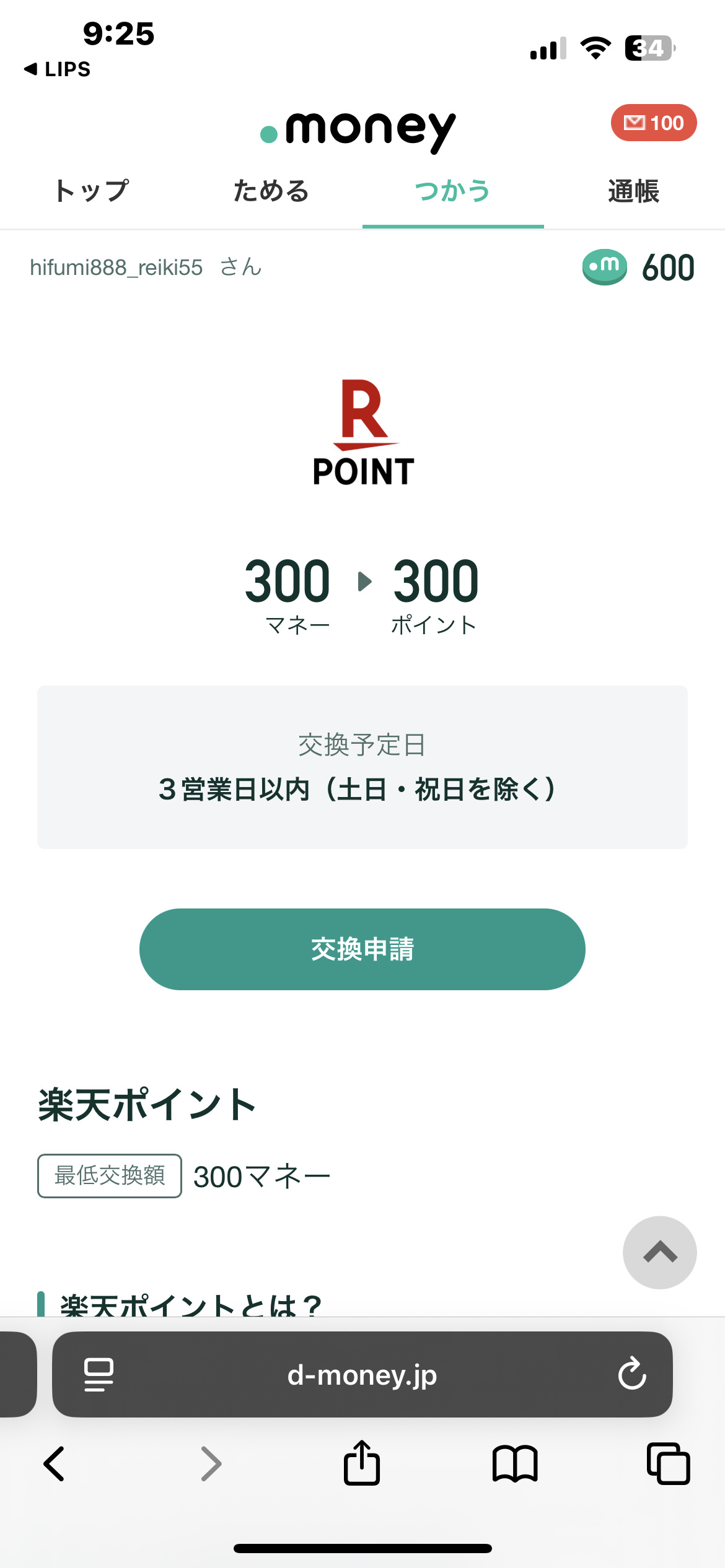
Task: Open the page settings menu in the address bar
Action: pyautogui.click(x=99, y=1375)
